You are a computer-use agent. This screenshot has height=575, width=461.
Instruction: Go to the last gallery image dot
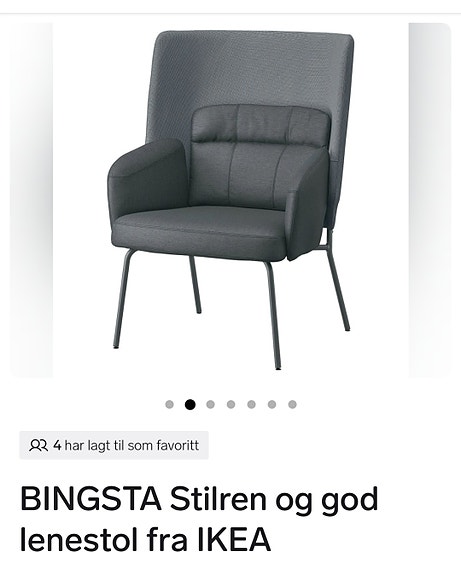pos(292,404)
